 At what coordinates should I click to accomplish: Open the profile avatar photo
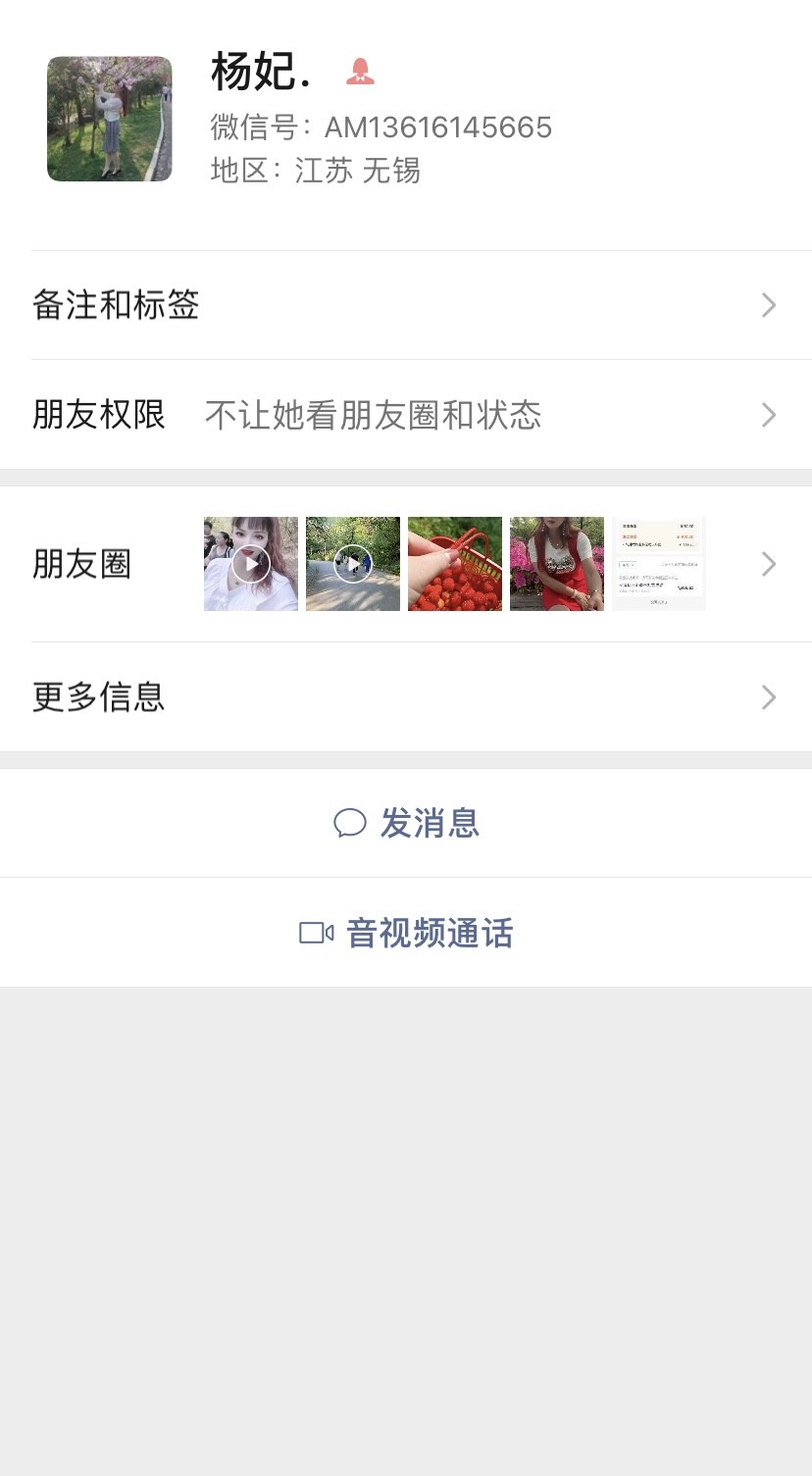[x=110, y=119]
